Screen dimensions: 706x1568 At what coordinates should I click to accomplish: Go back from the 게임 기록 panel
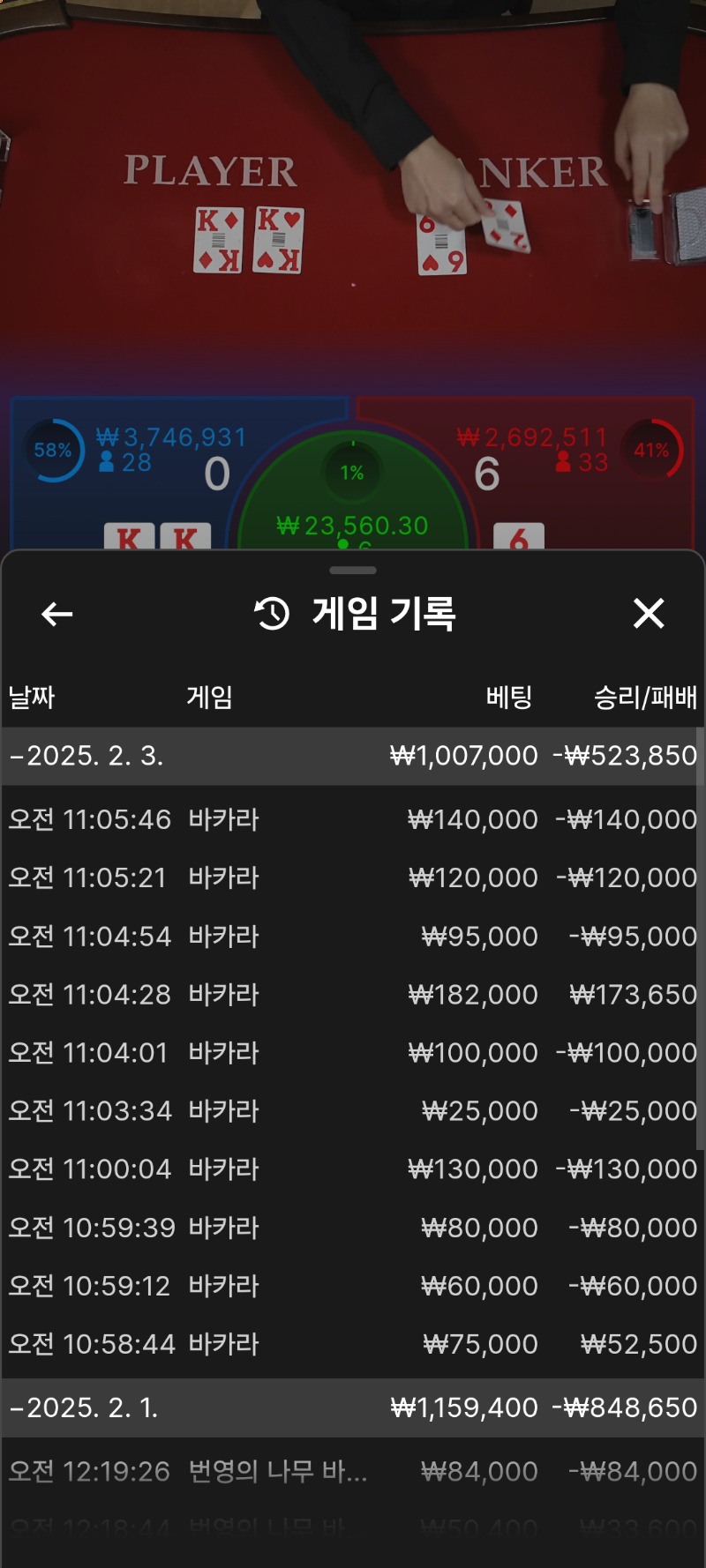pyautogui.click(x=57, y=614)
